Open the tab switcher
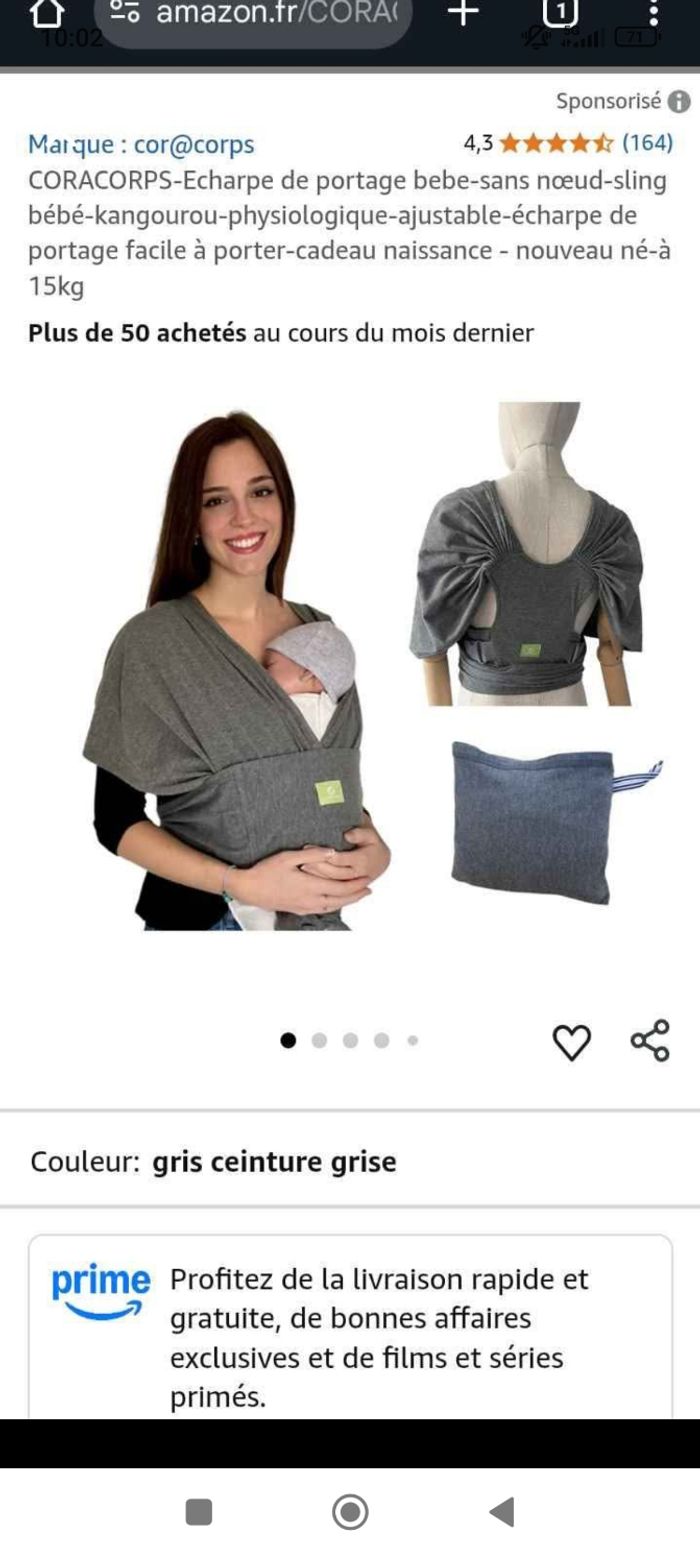The width and height of the screenshot is (700, 1555). coord(560,14)
